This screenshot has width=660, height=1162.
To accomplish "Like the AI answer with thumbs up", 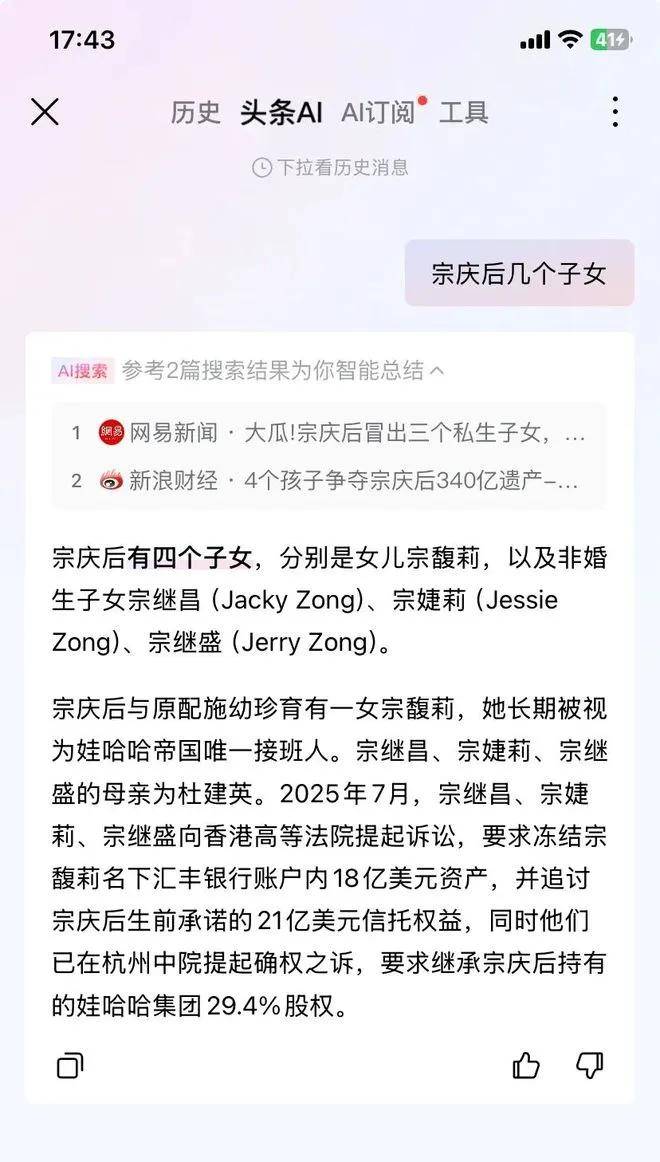I will (x=526, y=1066).
